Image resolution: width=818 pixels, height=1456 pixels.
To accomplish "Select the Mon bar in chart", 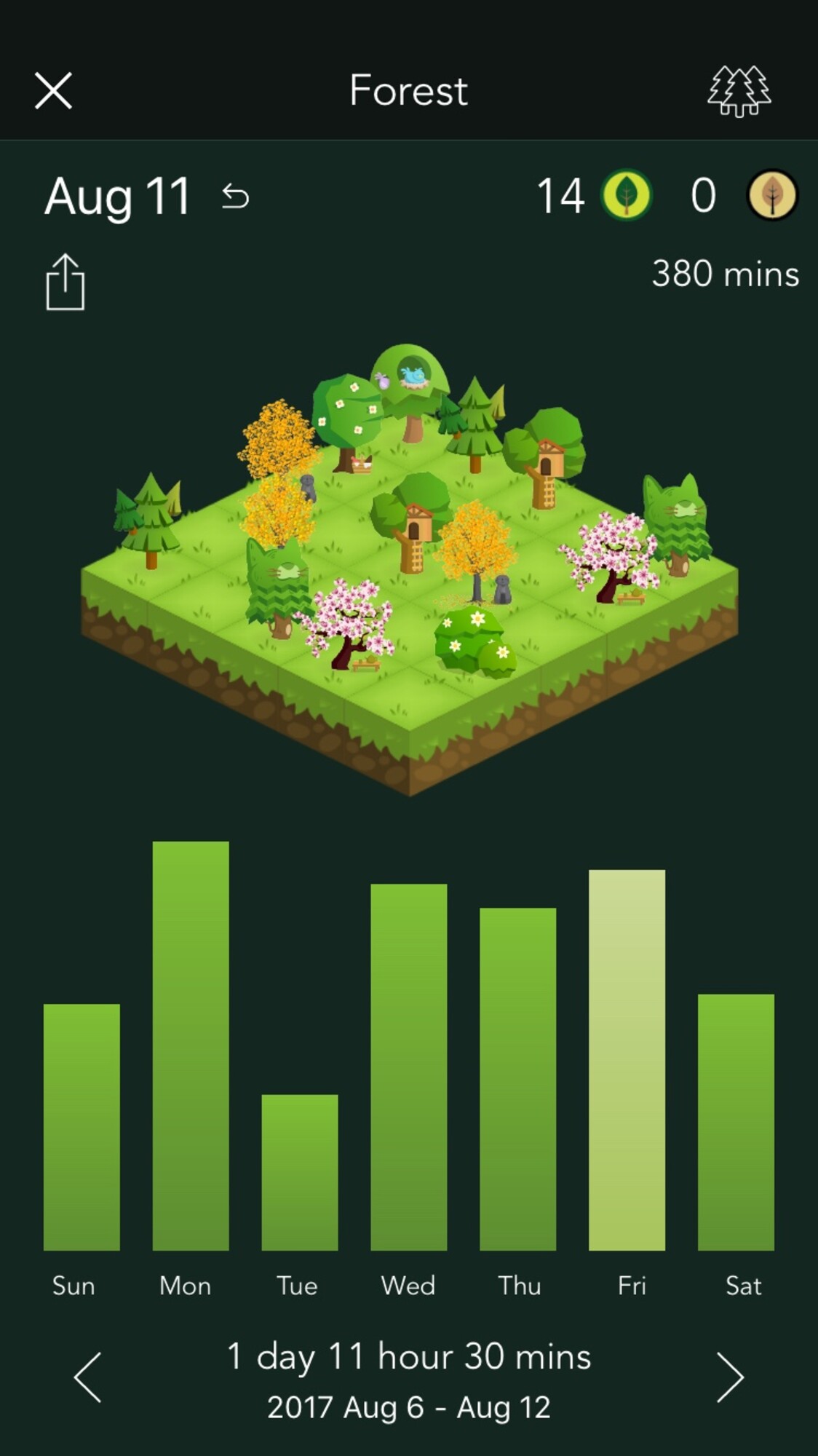I will [x=191, y=1045].
